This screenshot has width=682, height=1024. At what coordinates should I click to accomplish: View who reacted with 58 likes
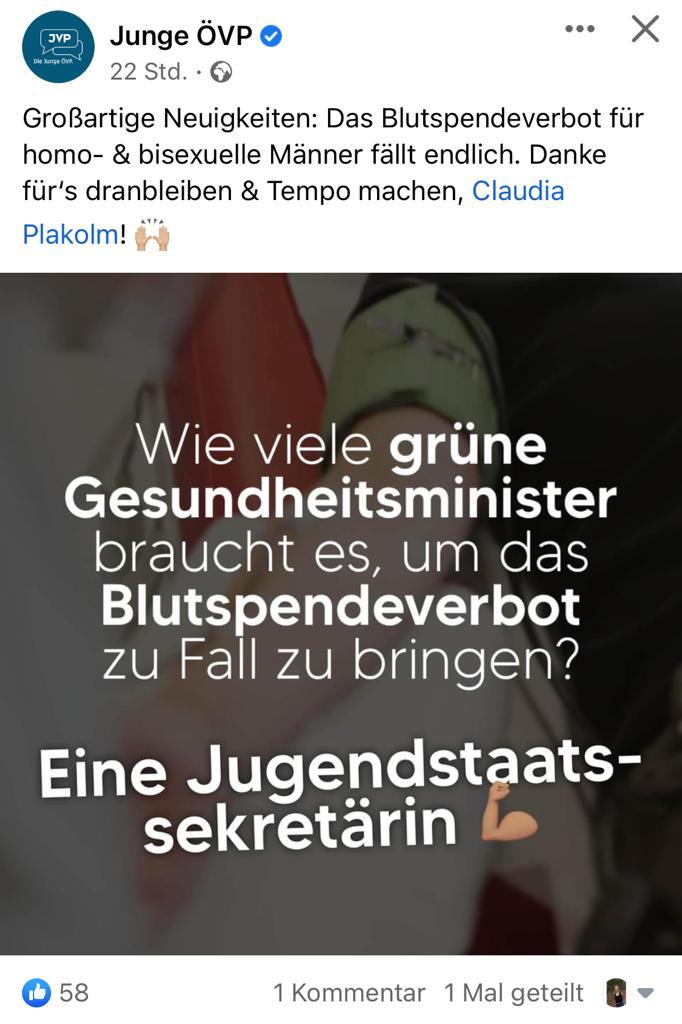click(56, 992)
